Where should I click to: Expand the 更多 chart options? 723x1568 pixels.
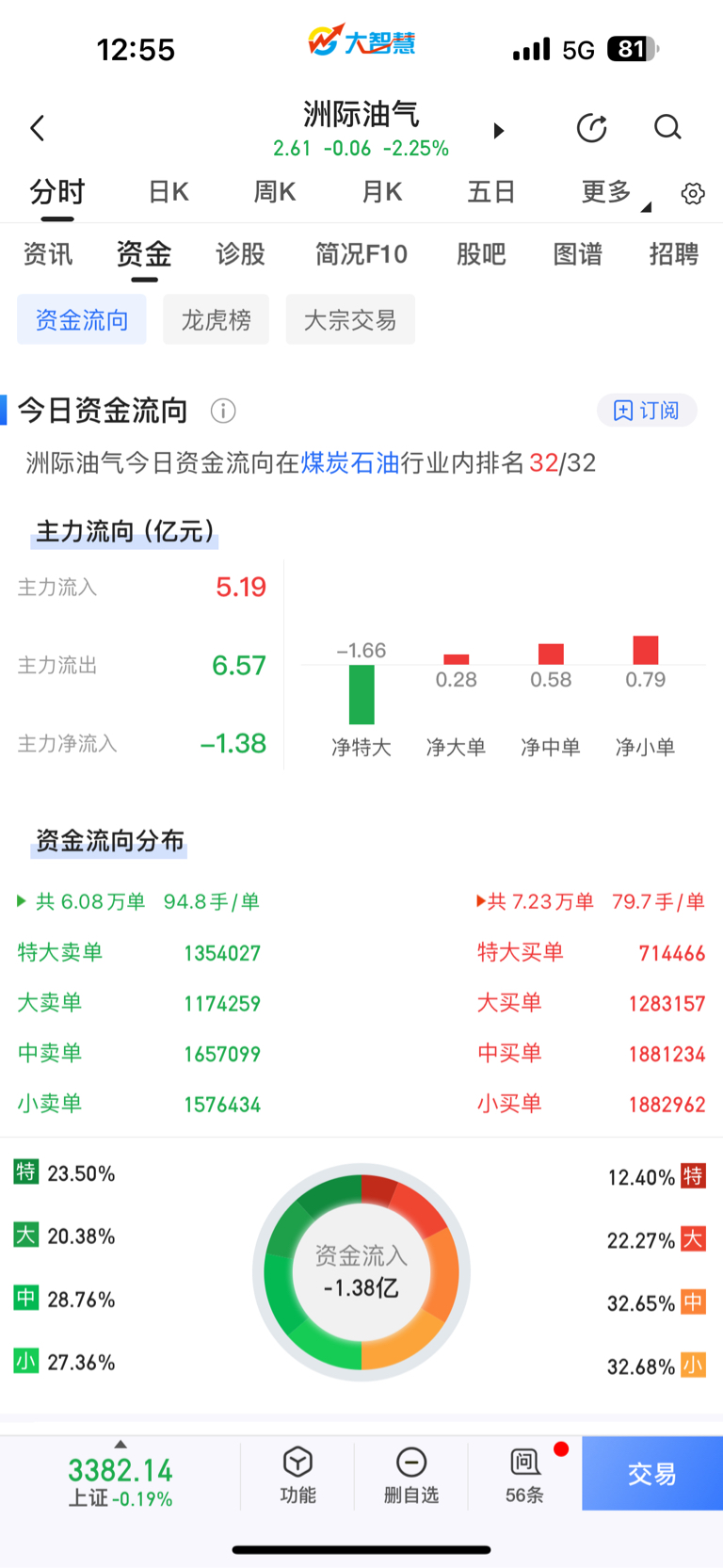606,192
